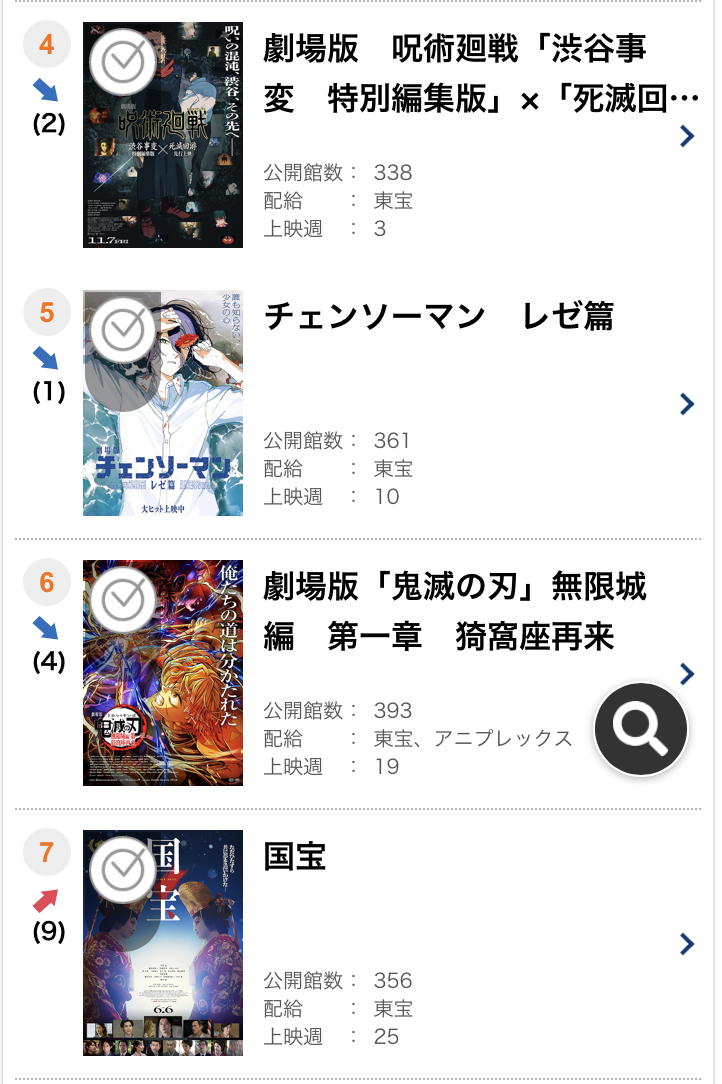View 劇場版「鬼滅の刃」無限城編 details
This screenshot has width=722, height=1084.
tap(687, 673)
